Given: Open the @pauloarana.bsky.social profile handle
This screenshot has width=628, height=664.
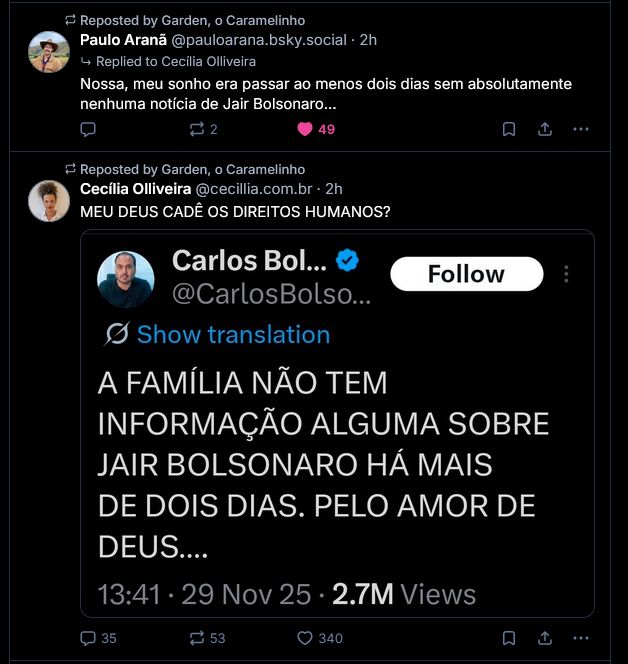Looking at the screenshot, I should pos(259,40).
